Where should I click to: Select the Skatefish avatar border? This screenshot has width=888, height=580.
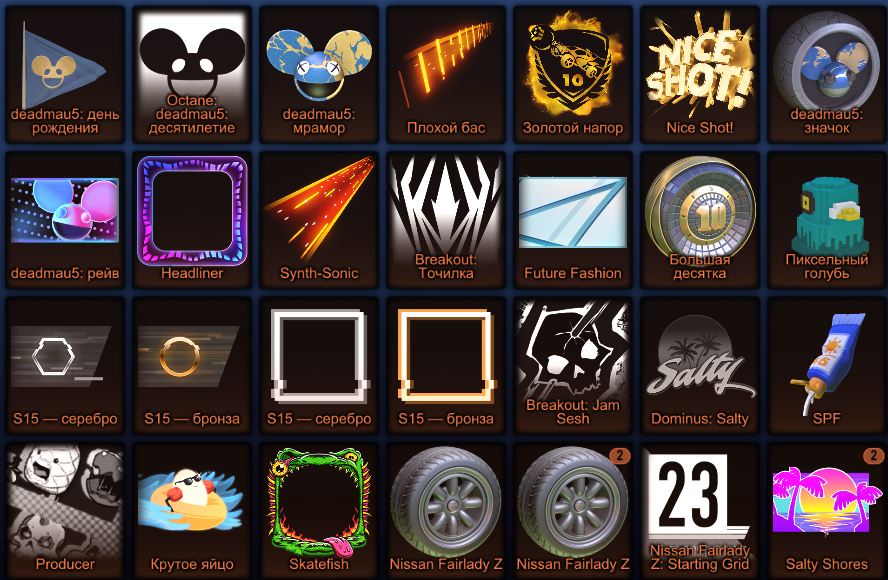[319, 507]
